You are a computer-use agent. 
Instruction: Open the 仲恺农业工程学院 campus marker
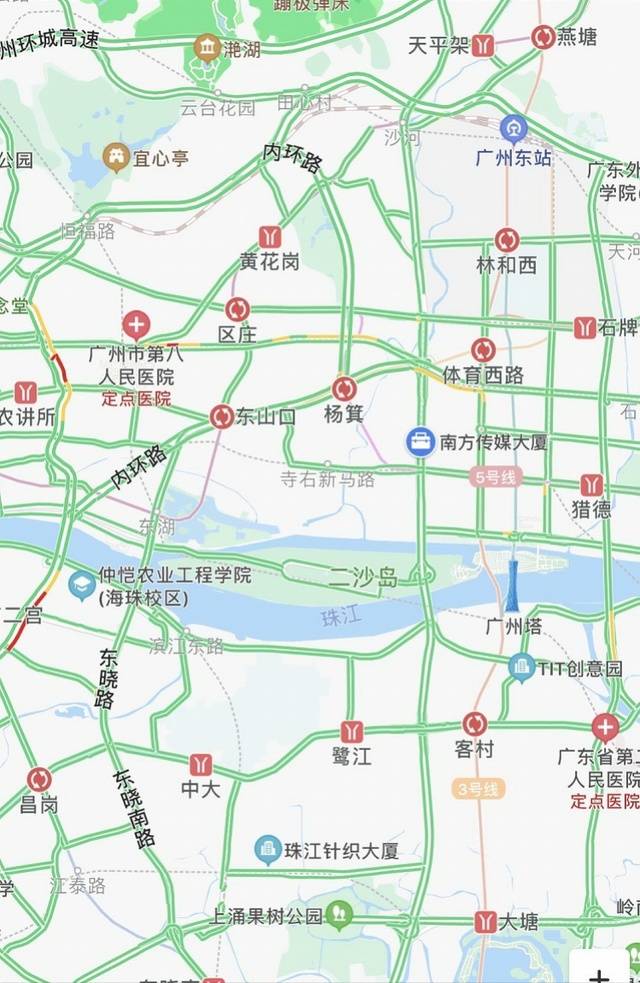click(x=82, y=583)
